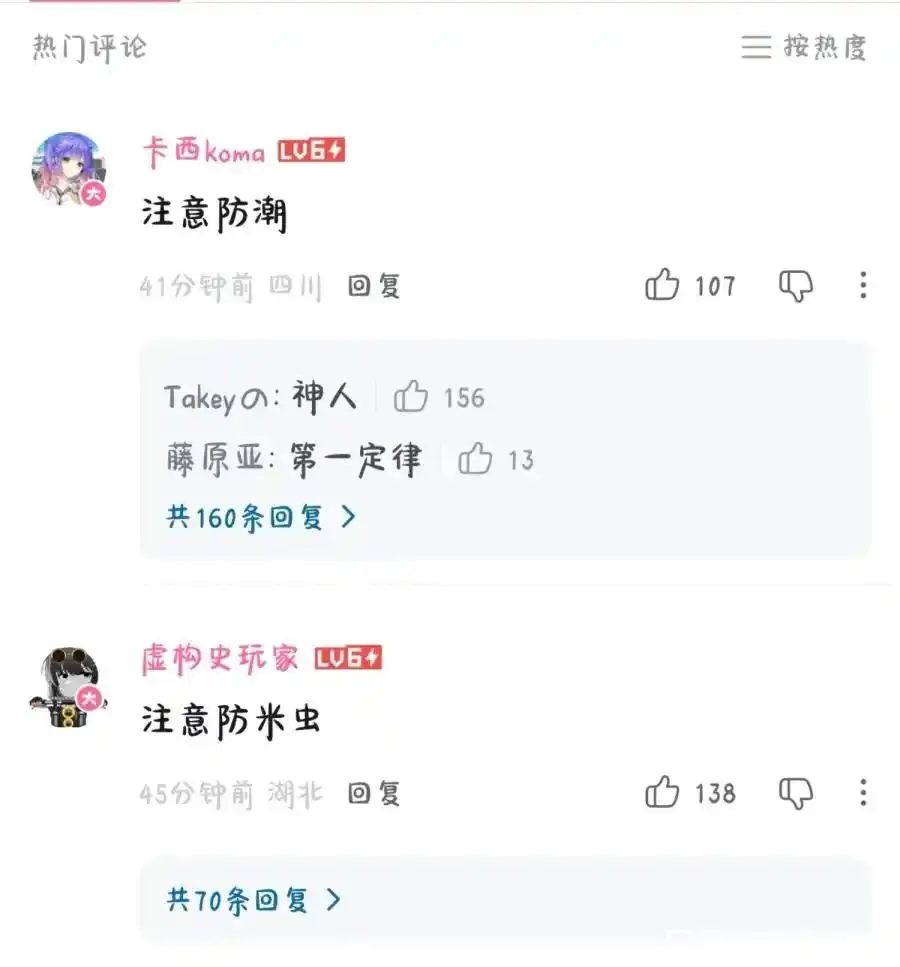This screenshot has height=967, width=900.
Task: Open username 卡西koma
Action: point(204,152)
